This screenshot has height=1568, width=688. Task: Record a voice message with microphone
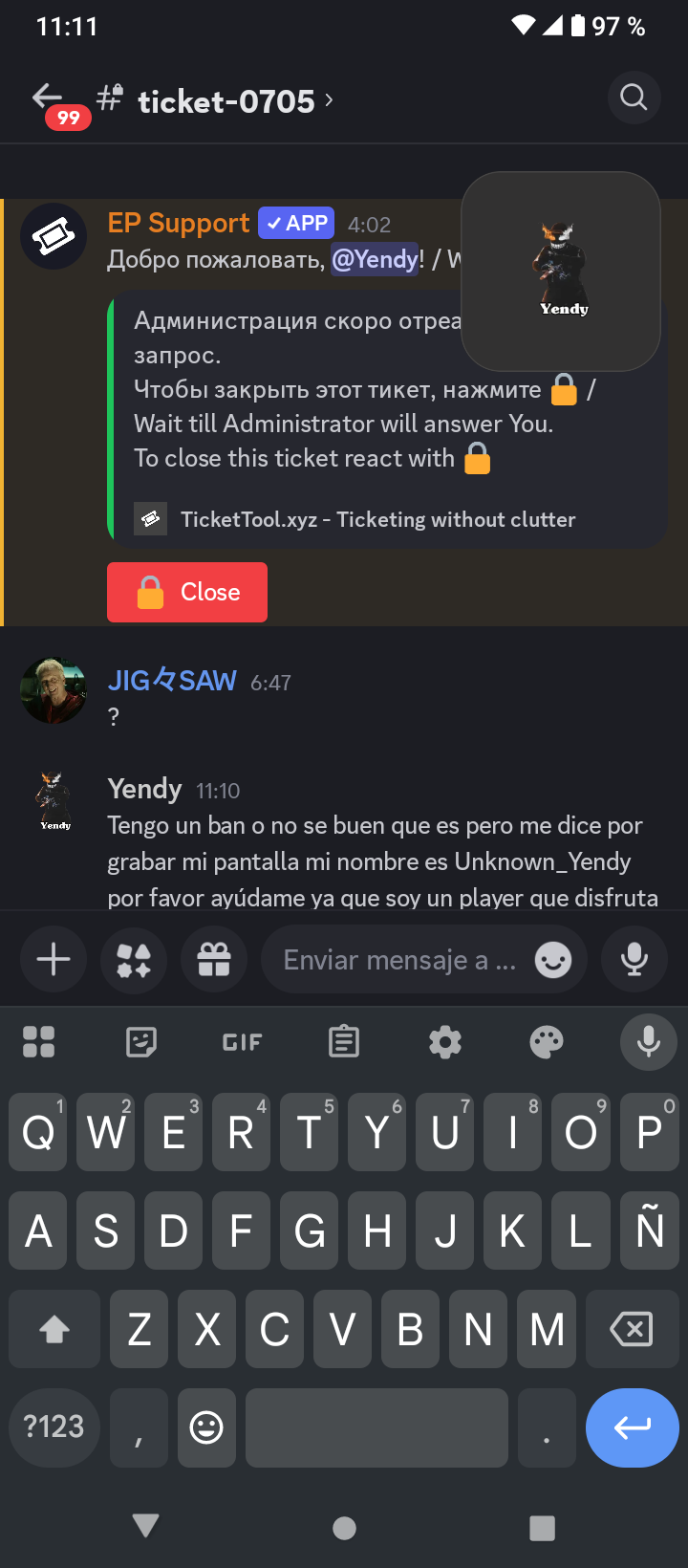click(x=634, y=959)
